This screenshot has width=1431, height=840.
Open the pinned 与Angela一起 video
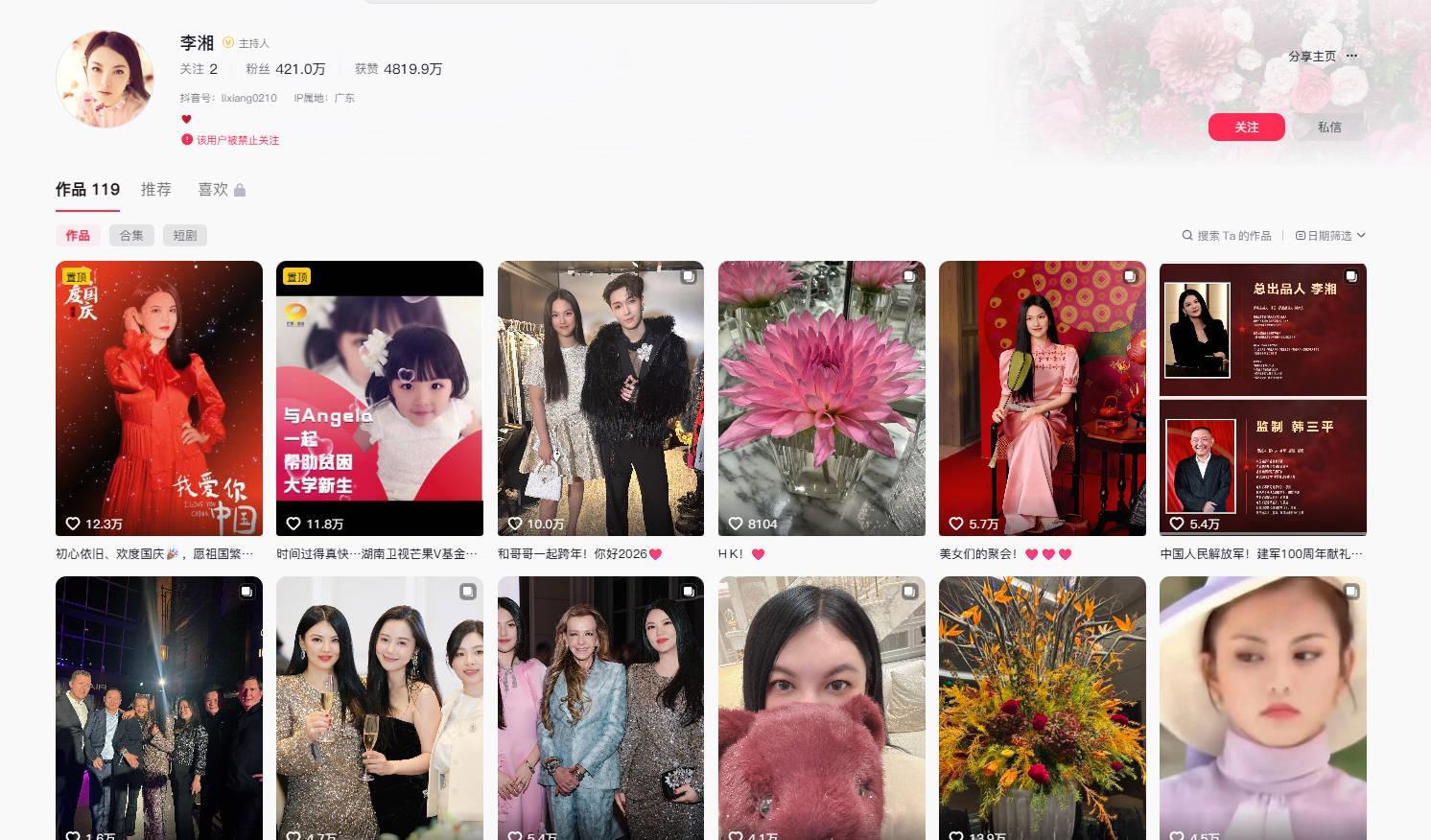coord(380,398)
